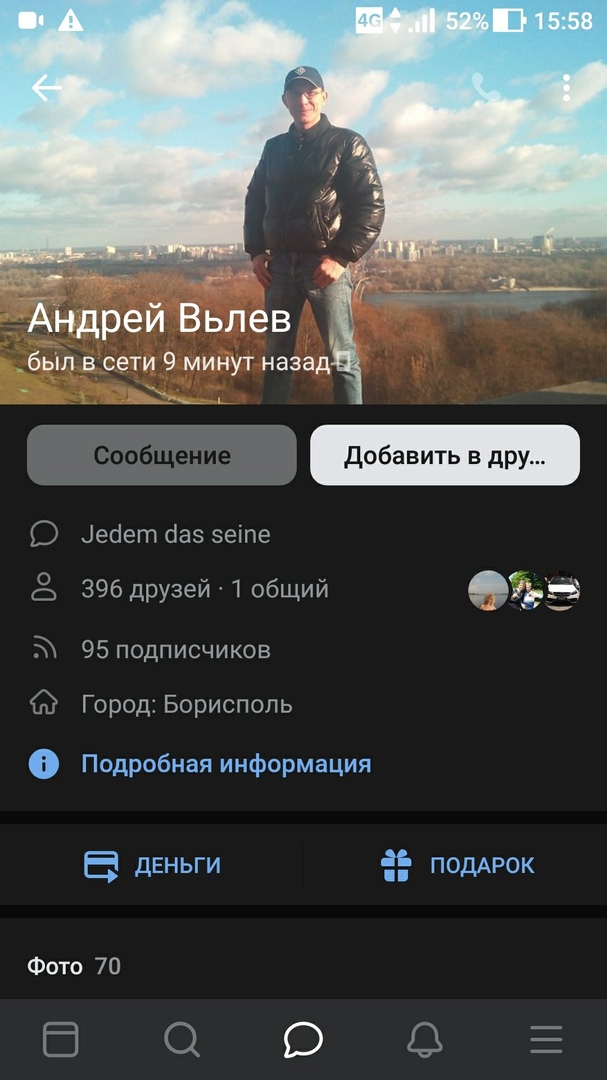
Task: Tap the Сообщение button
Action: click(162, 455)
